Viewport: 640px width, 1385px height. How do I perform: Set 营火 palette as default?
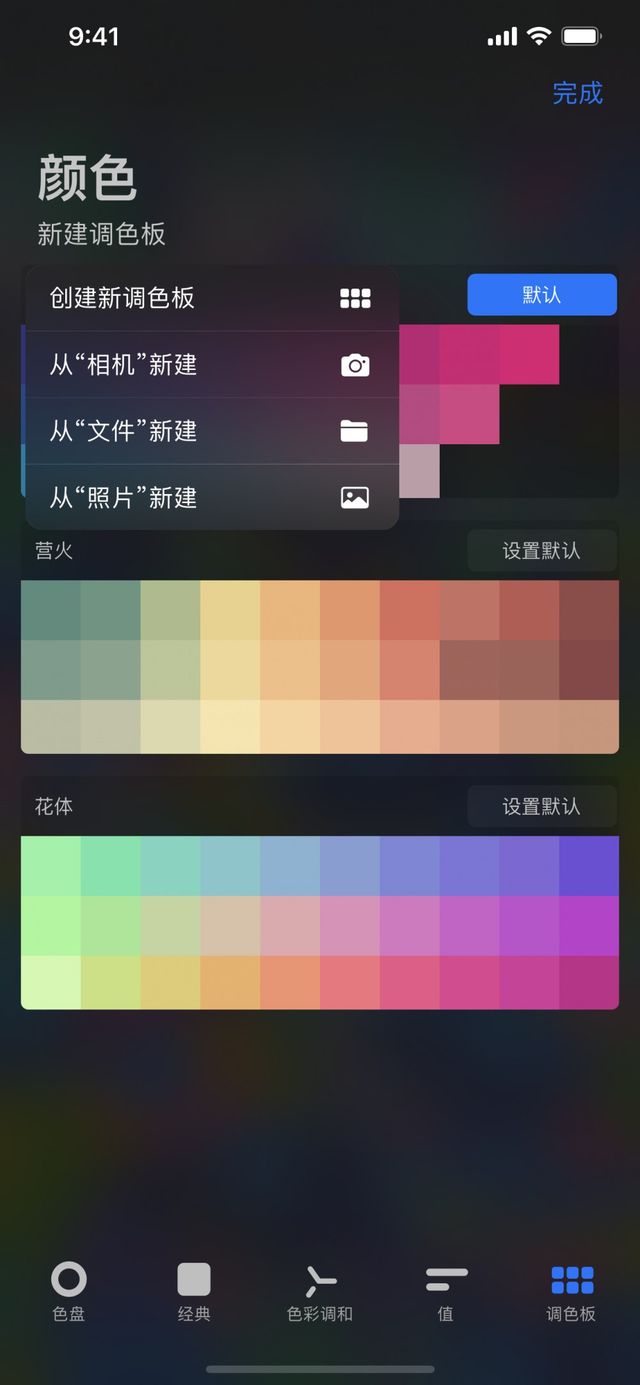[541, 551]
